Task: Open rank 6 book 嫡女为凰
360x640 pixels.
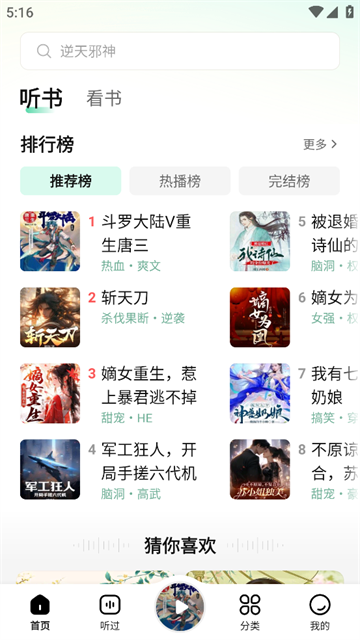Action: (295, 317)
